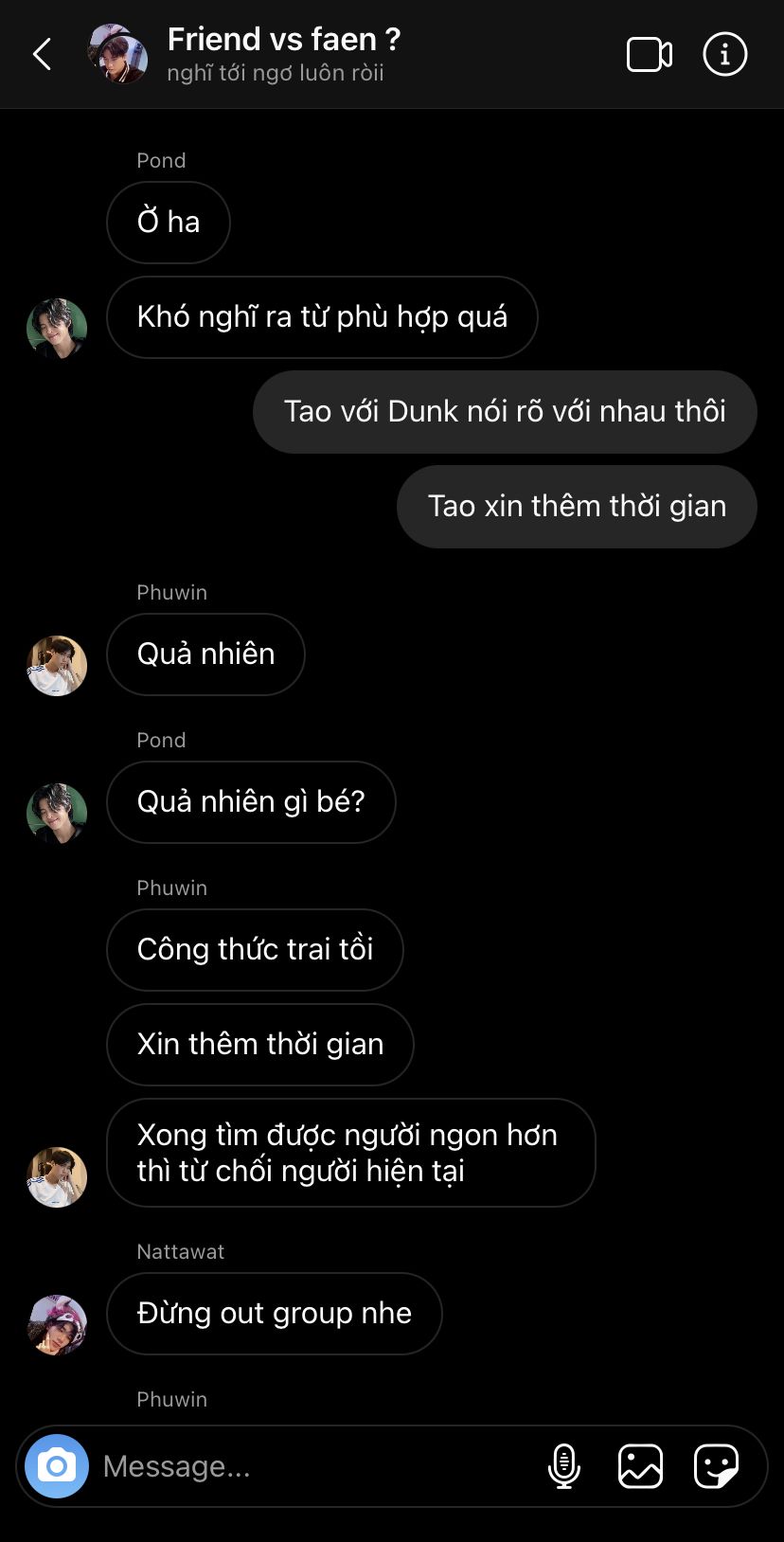The width and height of the screenshot is (784, 1542).
Task: Open Pond's avatar beside Quả nhiên gì bé?
Action: pyautogui.click(x=57, y=813)
